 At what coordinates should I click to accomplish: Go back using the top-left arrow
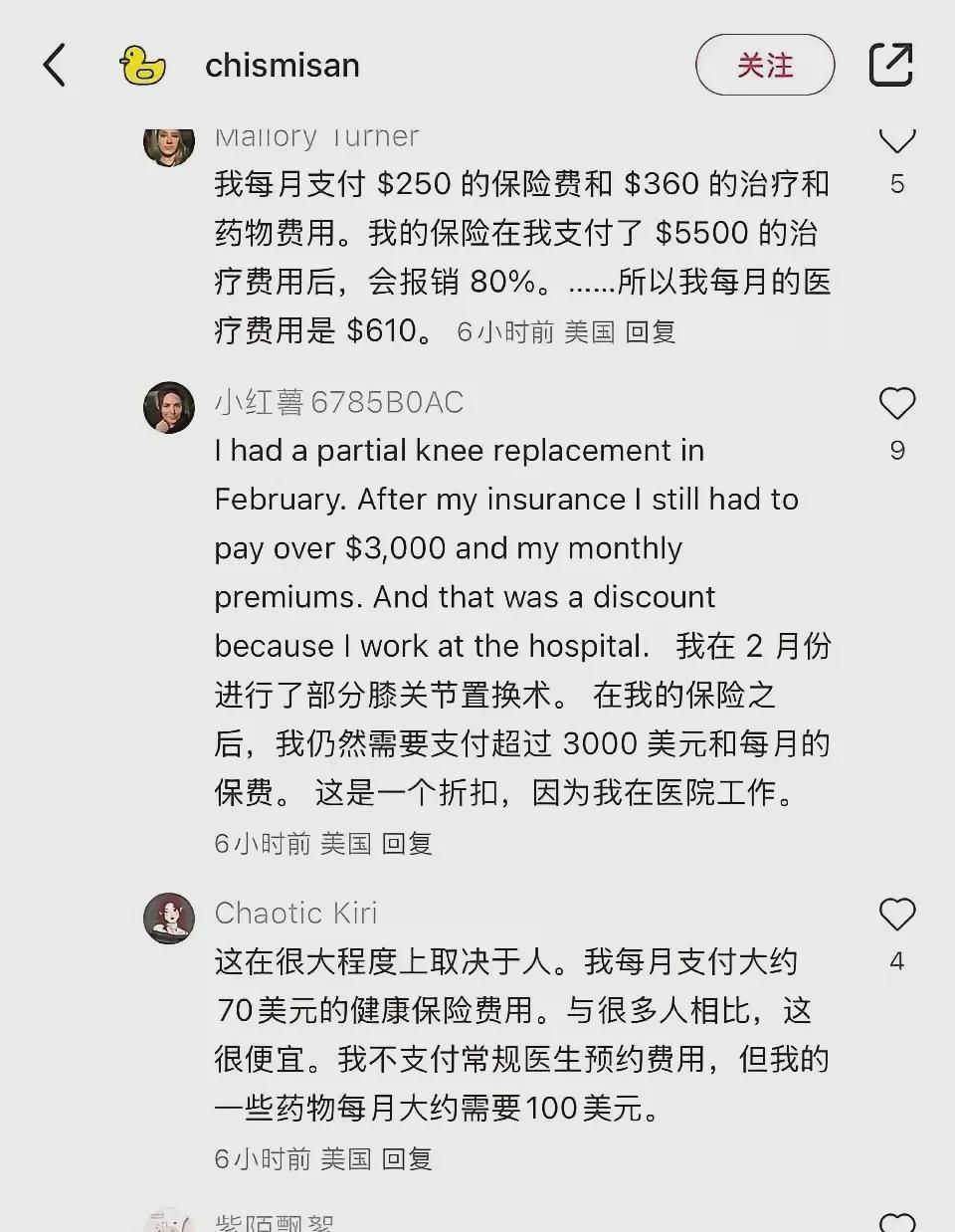[55, 66]
